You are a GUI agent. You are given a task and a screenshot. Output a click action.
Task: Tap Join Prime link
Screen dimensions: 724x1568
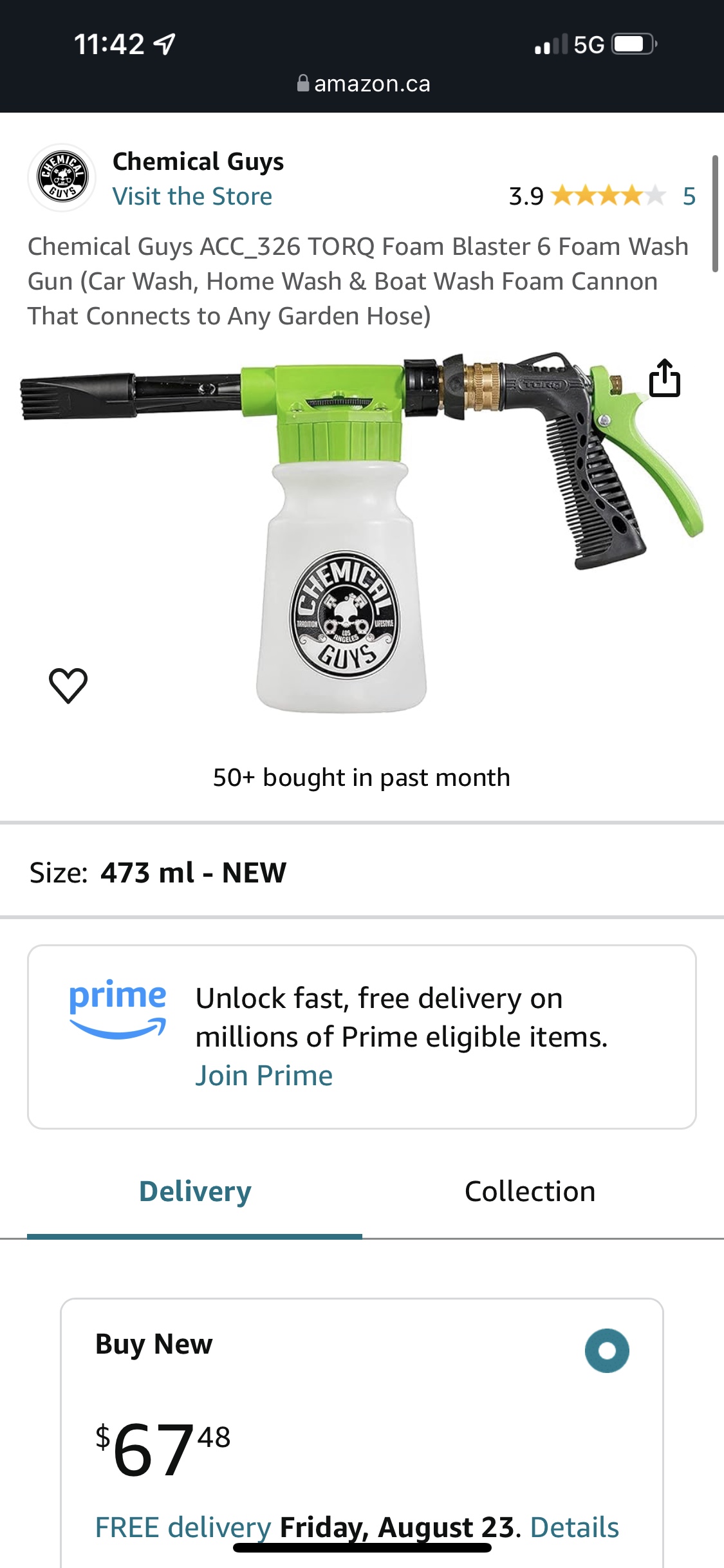click(x=264, y=1076)
